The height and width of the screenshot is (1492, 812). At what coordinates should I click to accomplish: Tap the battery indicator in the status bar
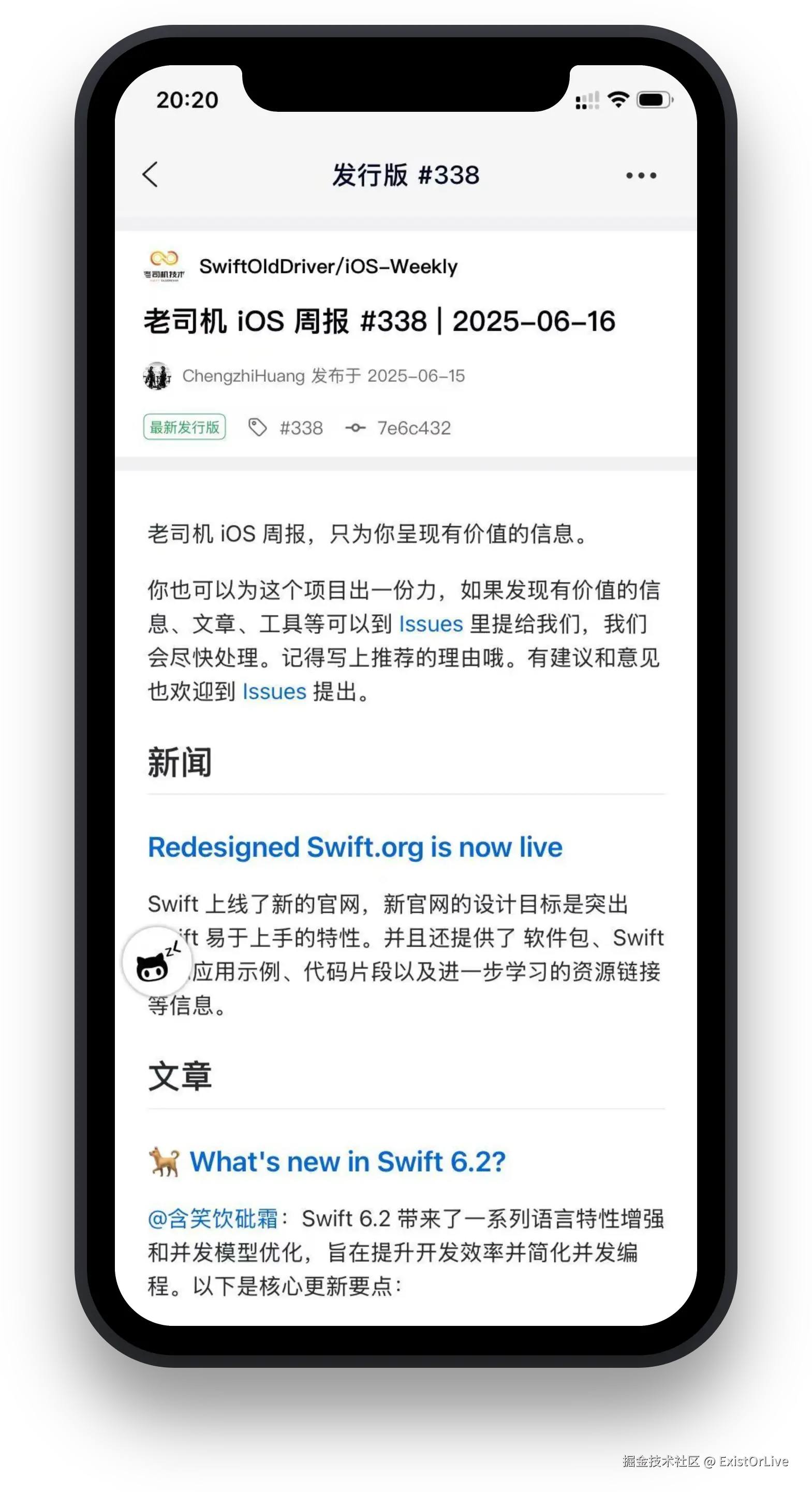(655, 98)
